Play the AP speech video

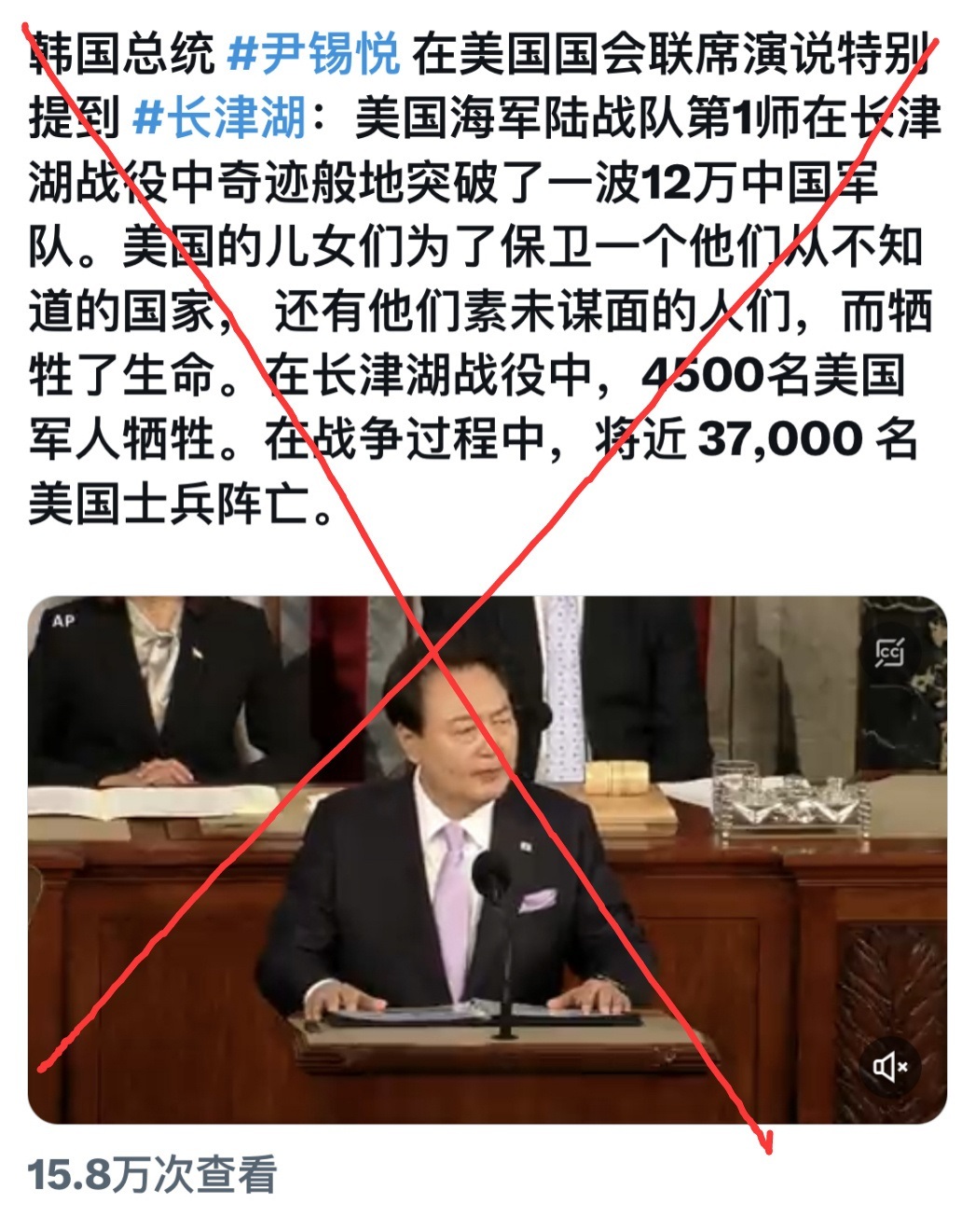click(x=487, y=858)
